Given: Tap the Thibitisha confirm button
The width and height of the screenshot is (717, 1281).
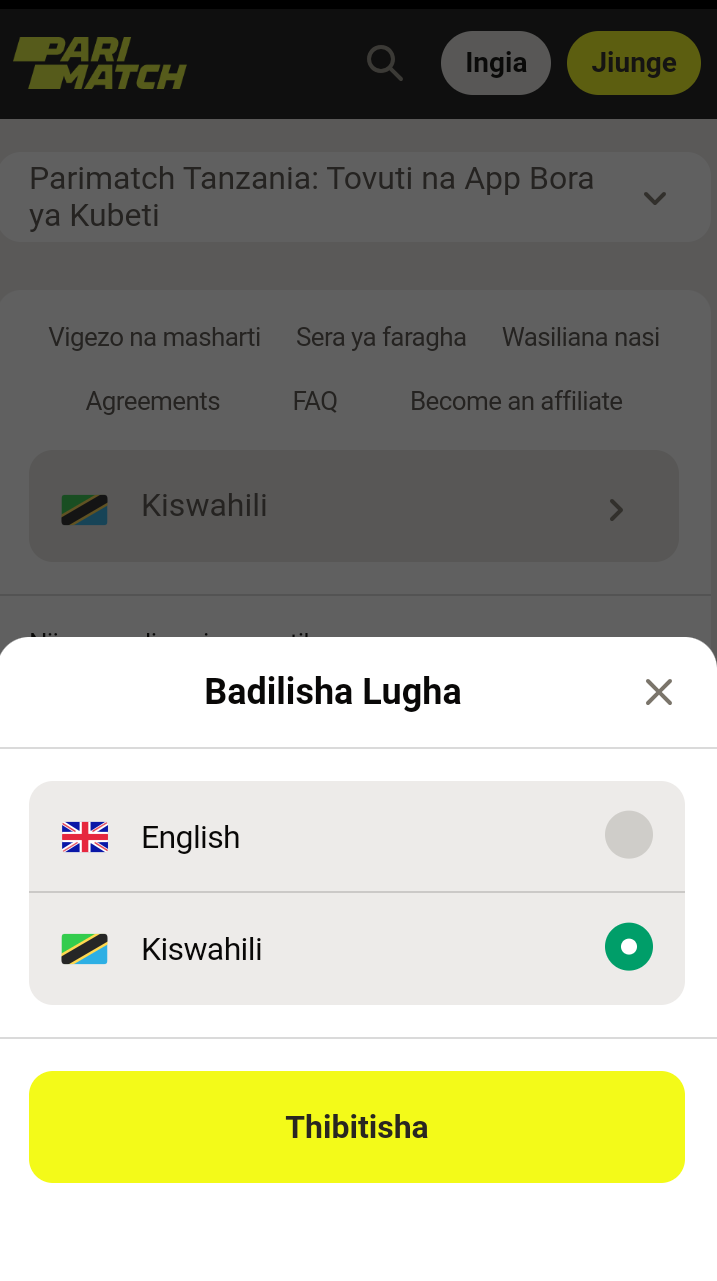Looking at the screenshot, I should coord(357,1127).
